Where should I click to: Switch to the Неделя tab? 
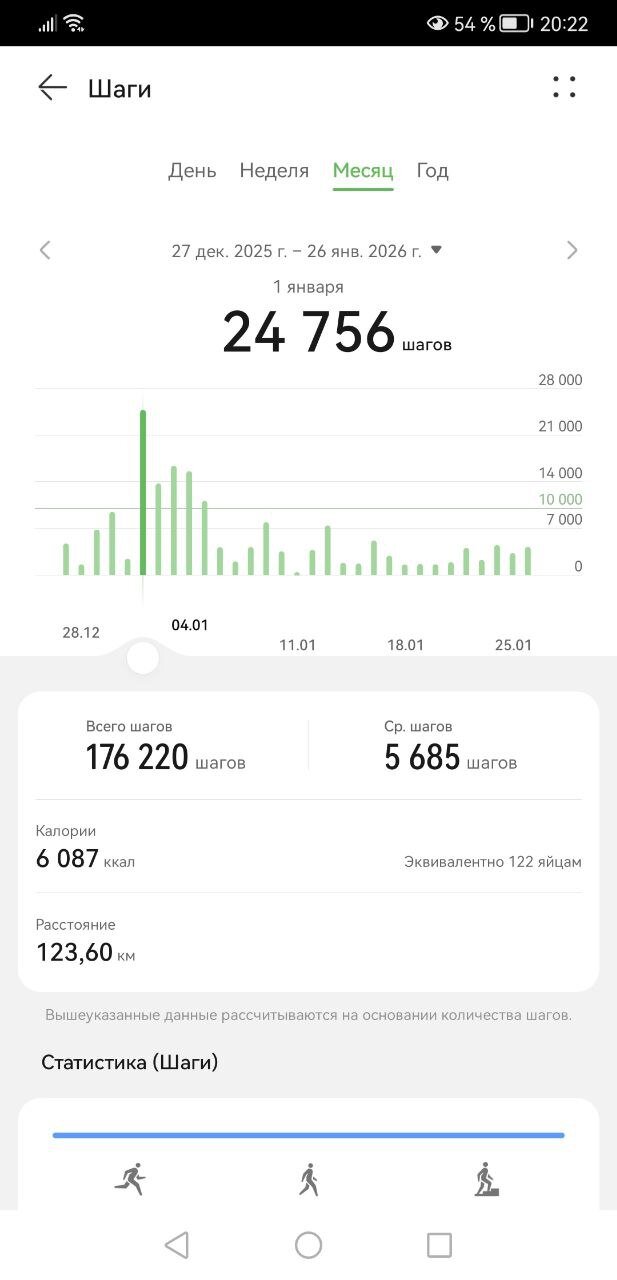pyautogui.click(x=274, y=171)
